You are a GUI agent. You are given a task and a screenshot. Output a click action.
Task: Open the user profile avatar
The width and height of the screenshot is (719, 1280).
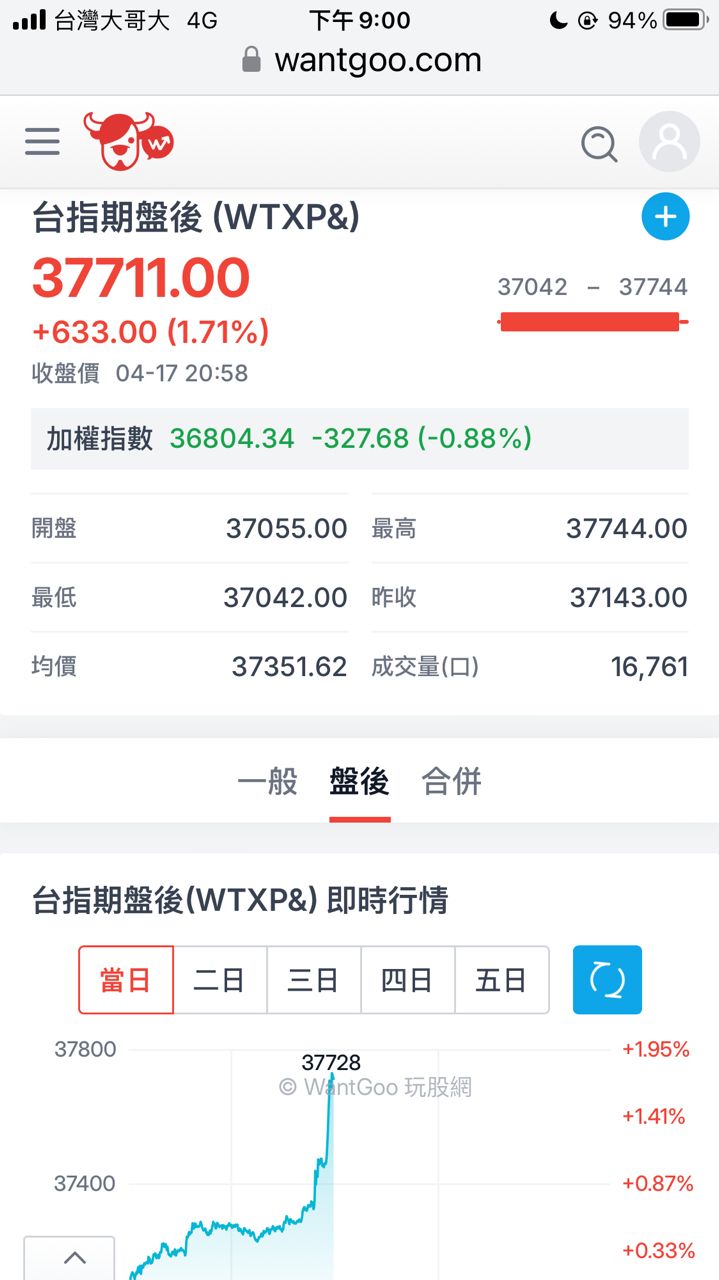[x=669, y=142]
